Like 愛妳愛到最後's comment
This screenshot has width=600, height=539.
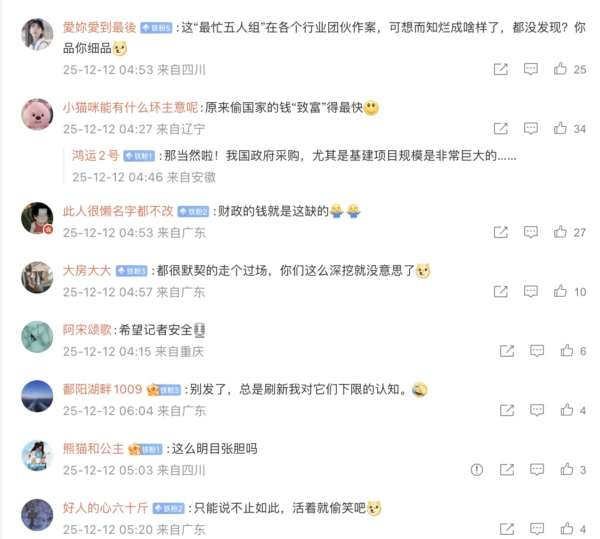click(560, 69)
